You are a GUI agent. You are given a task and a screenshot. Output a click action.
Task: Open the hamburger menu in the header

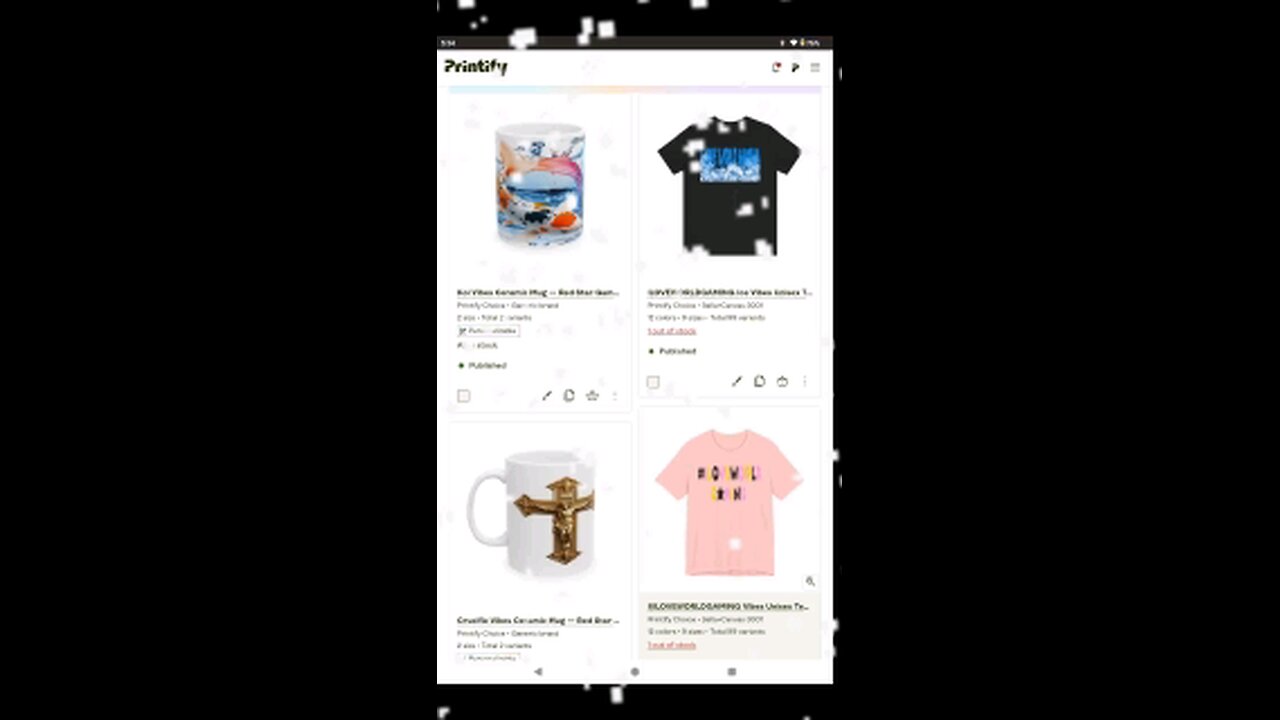point(815,68)
